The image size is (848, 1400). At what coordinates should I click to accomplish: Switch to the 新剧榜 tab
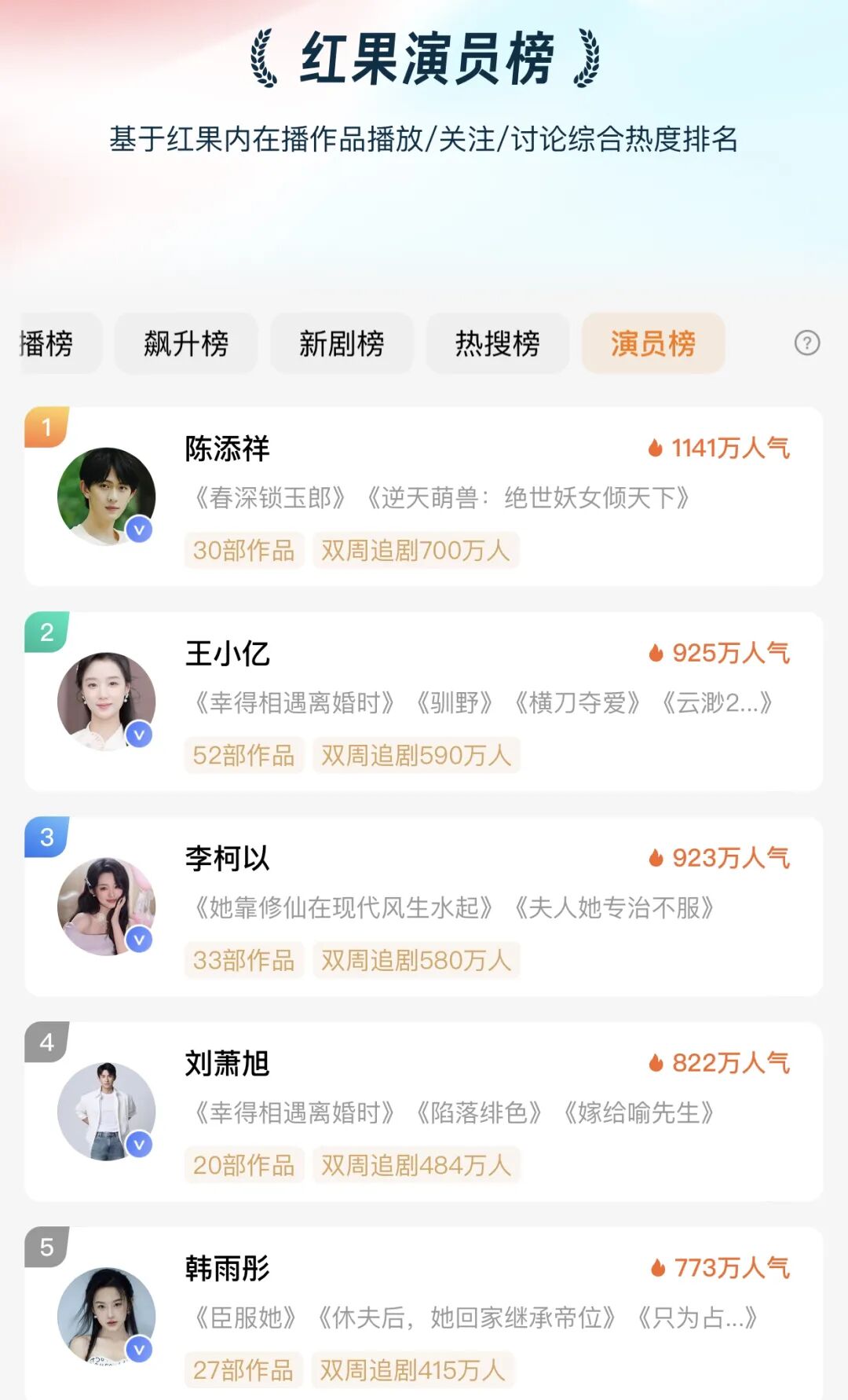point(342,343)
